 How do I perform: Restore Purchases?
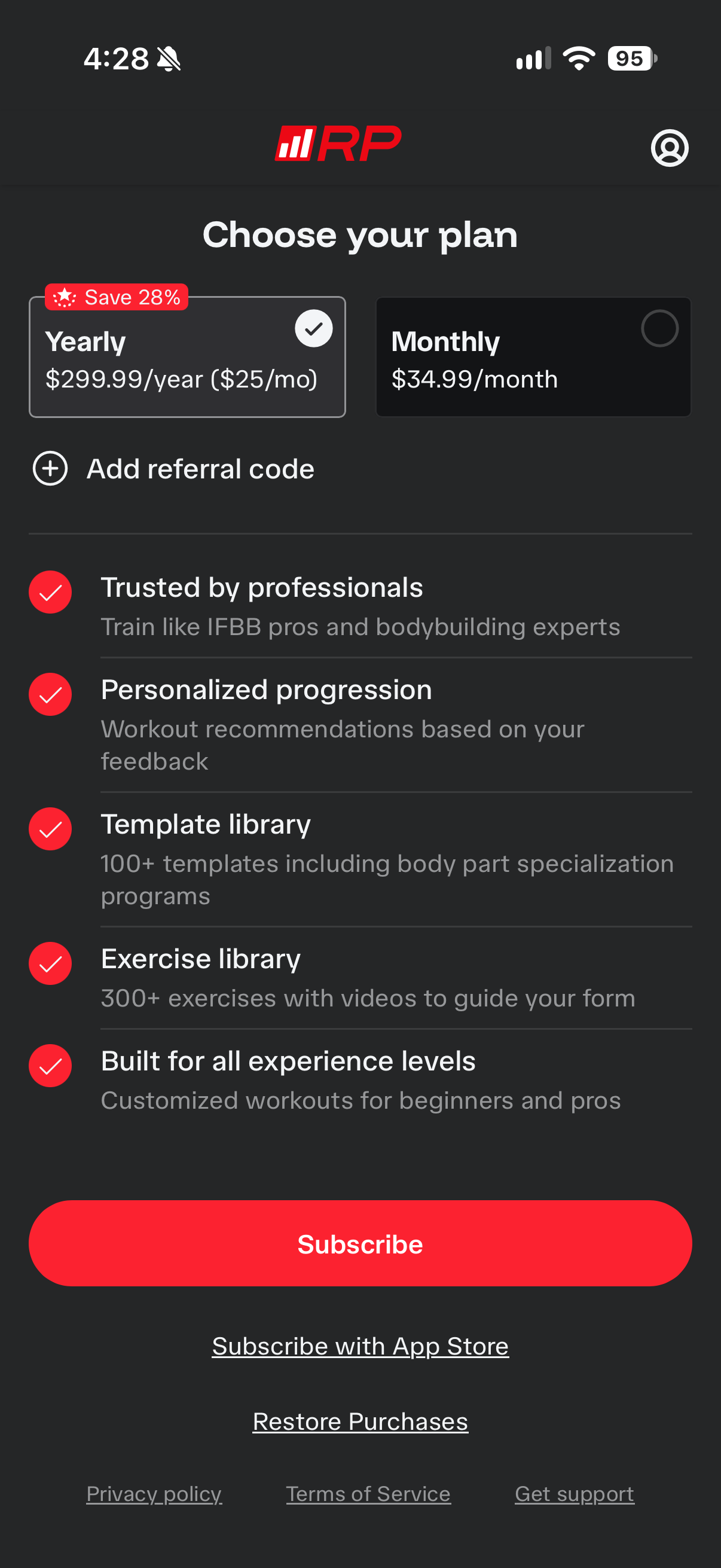(x=360, y=1422)
